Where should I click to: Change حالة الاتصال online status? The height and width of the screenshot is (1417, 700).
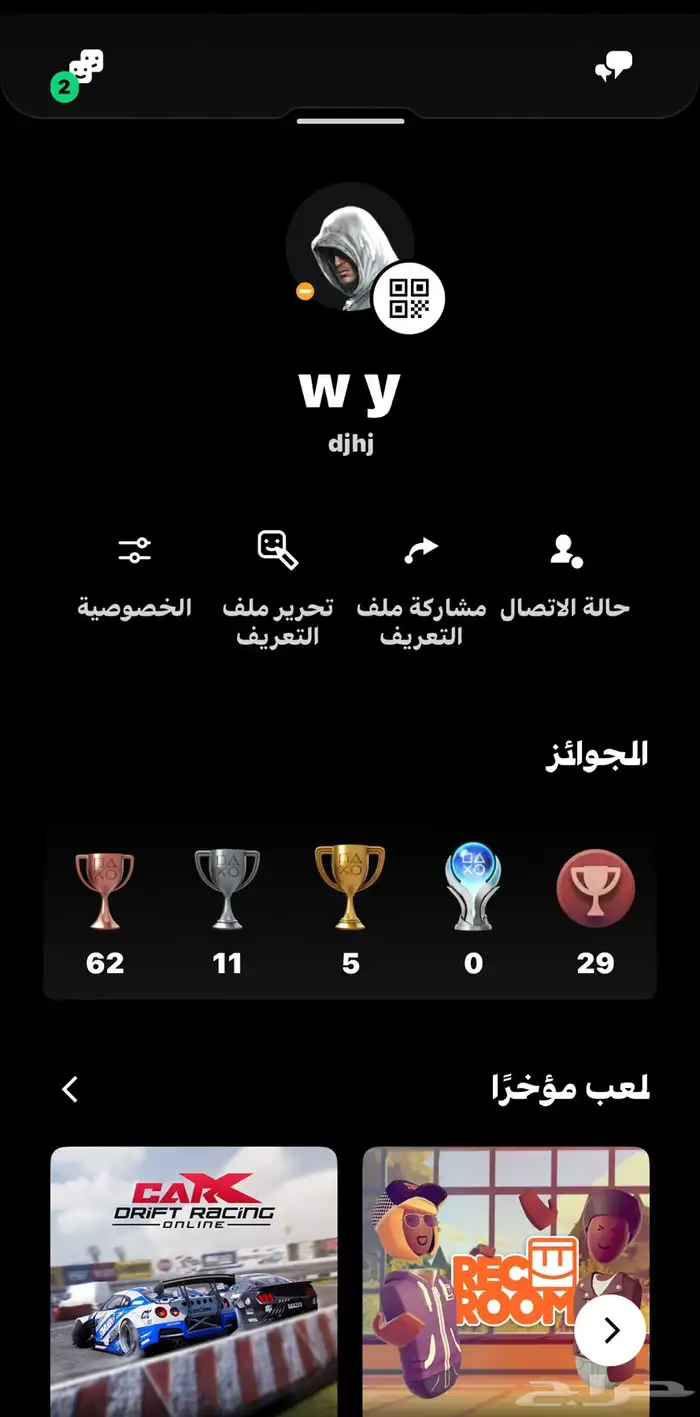(565, 575)
